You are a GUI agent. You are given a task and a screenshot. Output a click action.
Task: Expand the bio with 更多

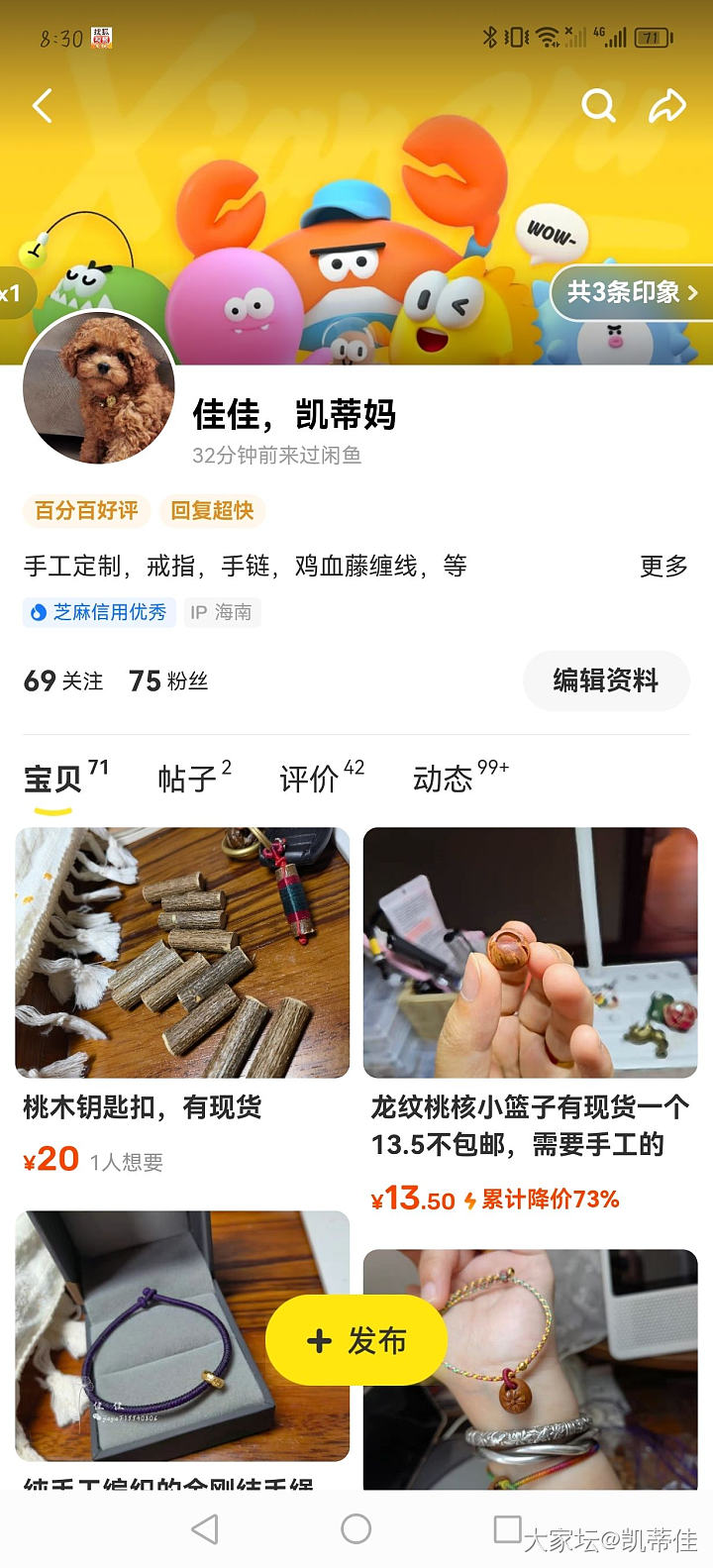(662, 566)
